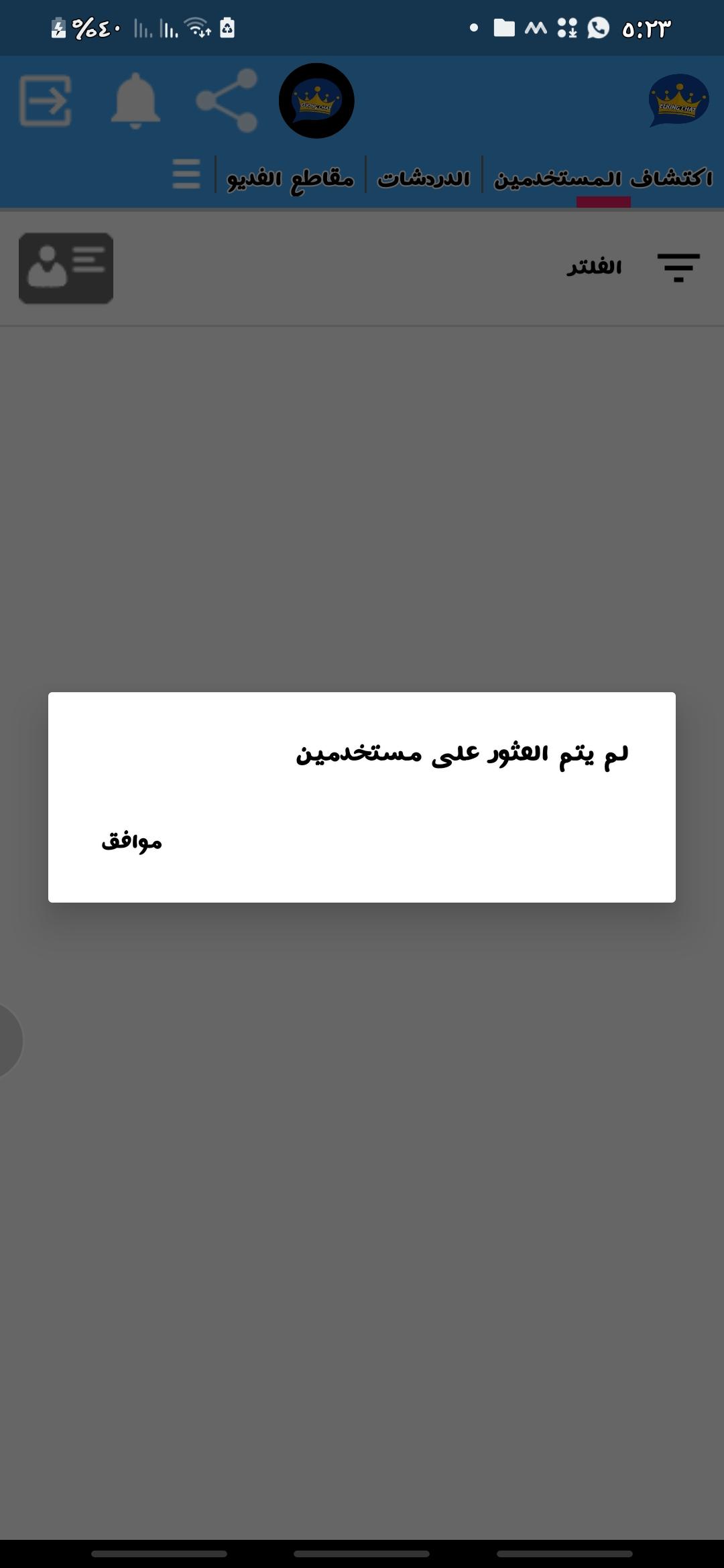Tap the contact card view icon
This screenshot has width=724, height=1568.
coord(66,268)
